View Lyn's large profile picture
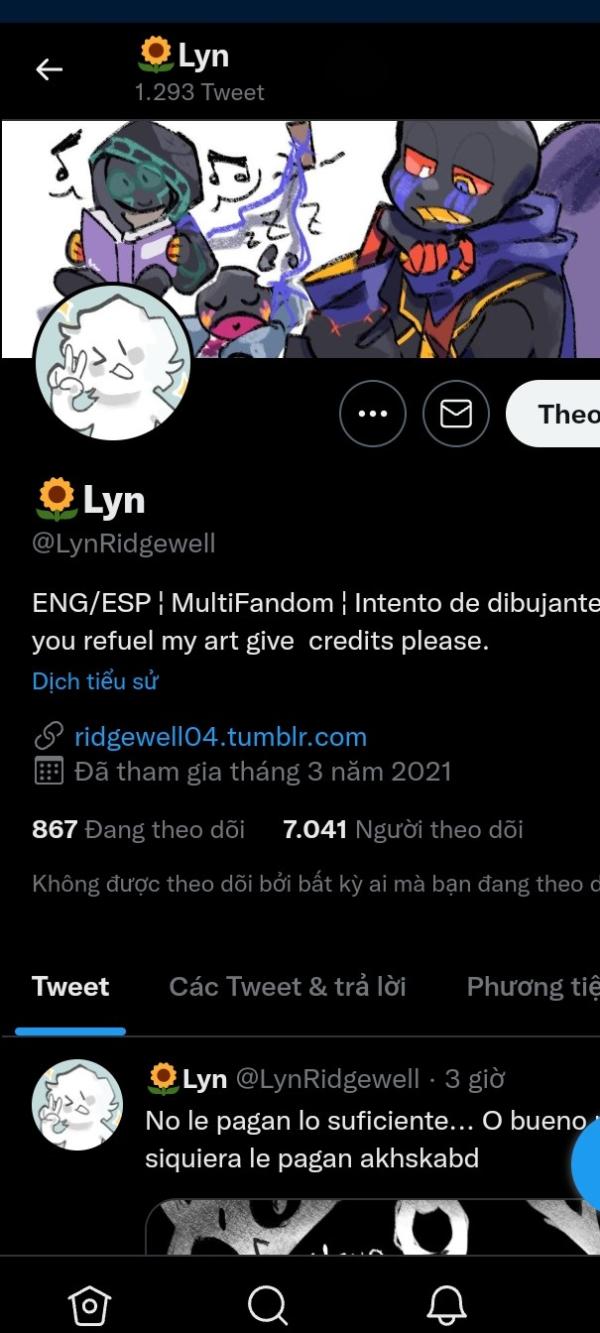600x1333 pixels. pyautogui.click(x=112, y=363)
